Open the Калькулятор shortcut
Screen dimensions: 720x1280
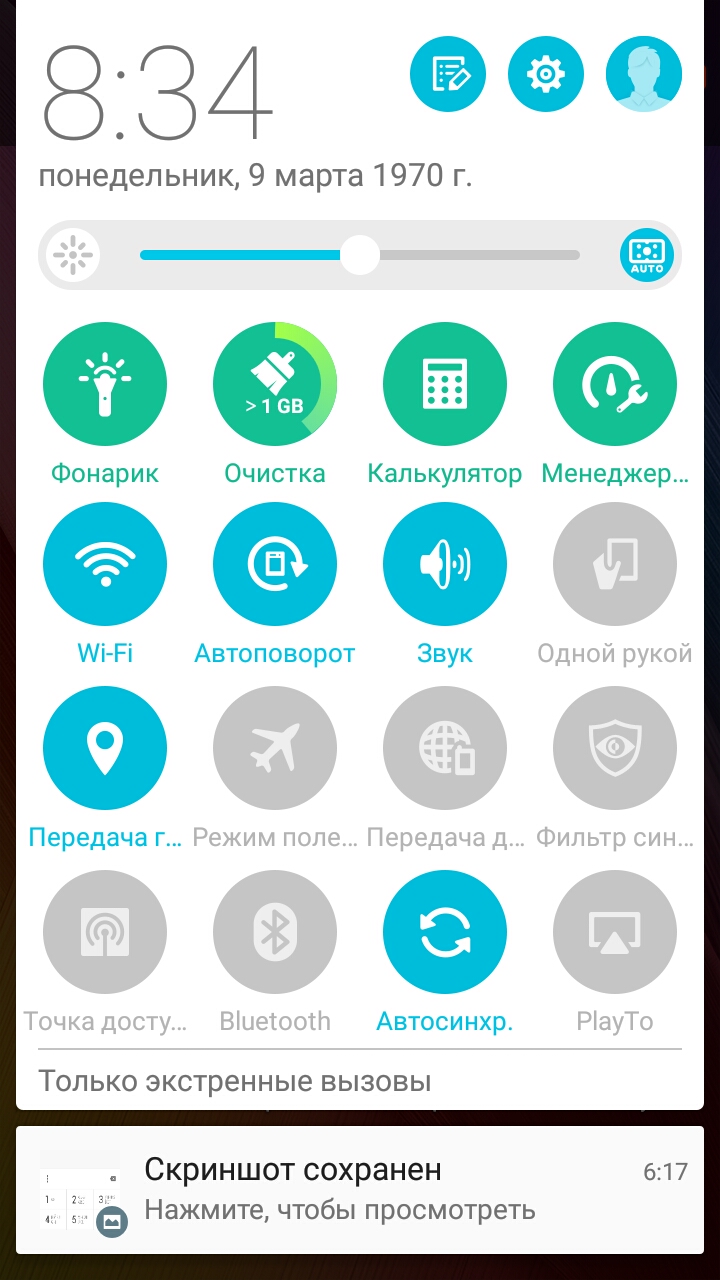[x=445, y=384]
